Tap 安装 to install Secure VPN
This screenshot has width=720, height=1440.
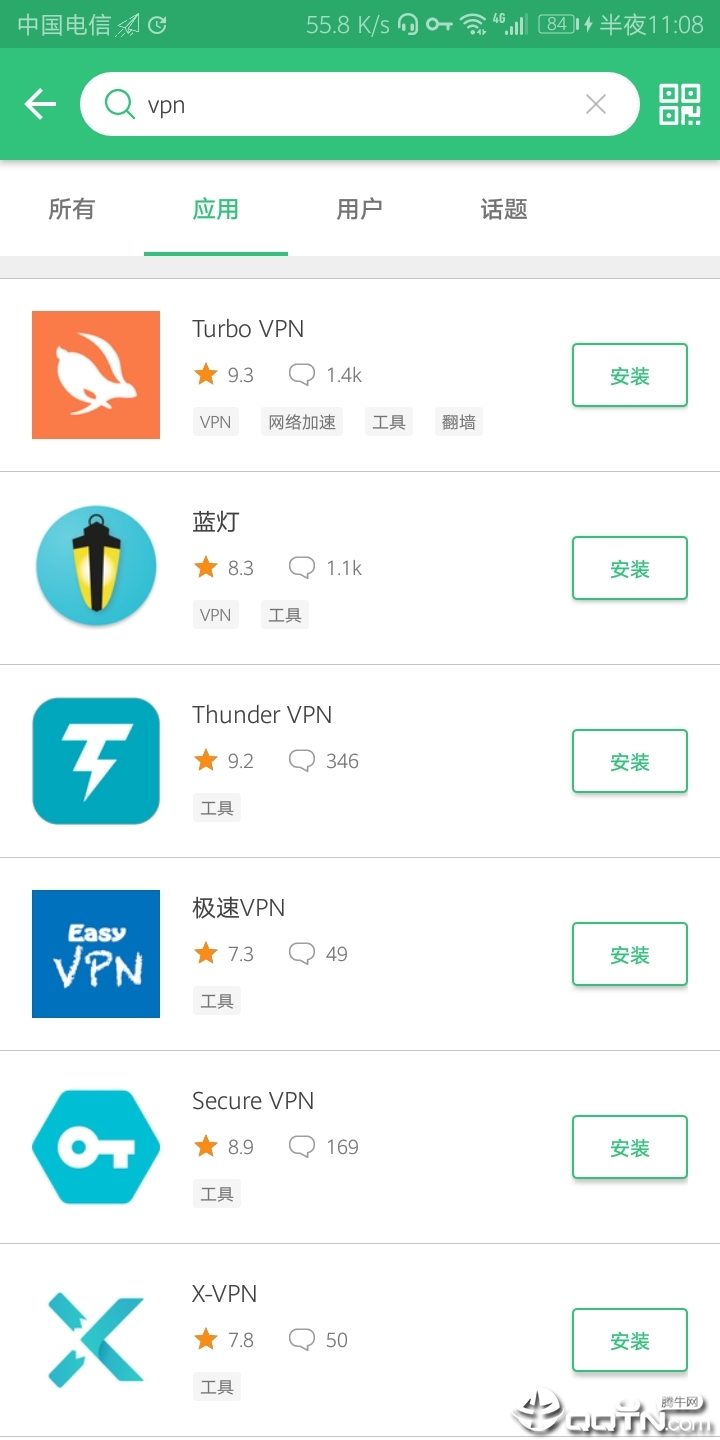629,1147
